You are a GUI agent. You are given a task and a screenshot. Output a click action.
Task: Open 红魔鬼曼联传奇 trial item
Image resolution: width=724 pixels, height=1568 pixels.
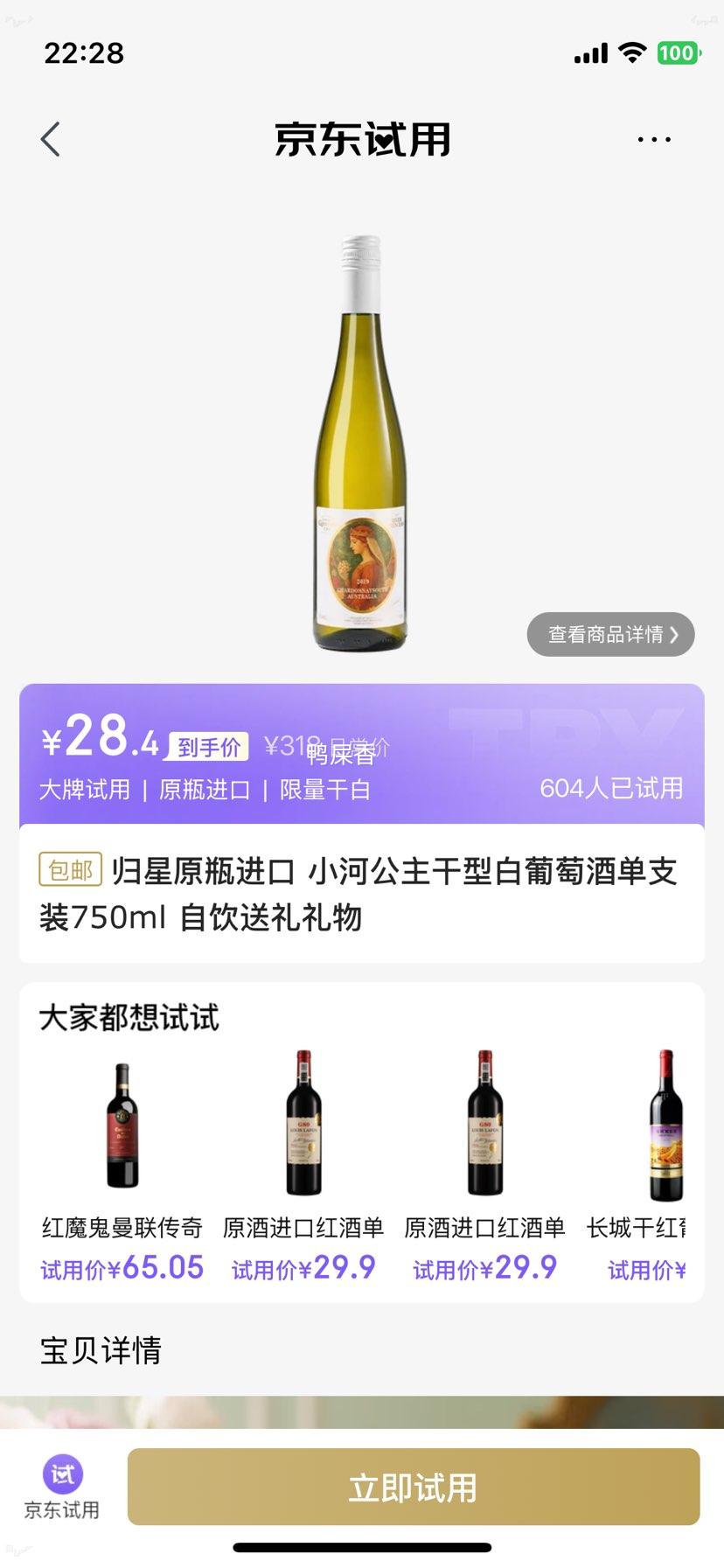point(122,1128)
